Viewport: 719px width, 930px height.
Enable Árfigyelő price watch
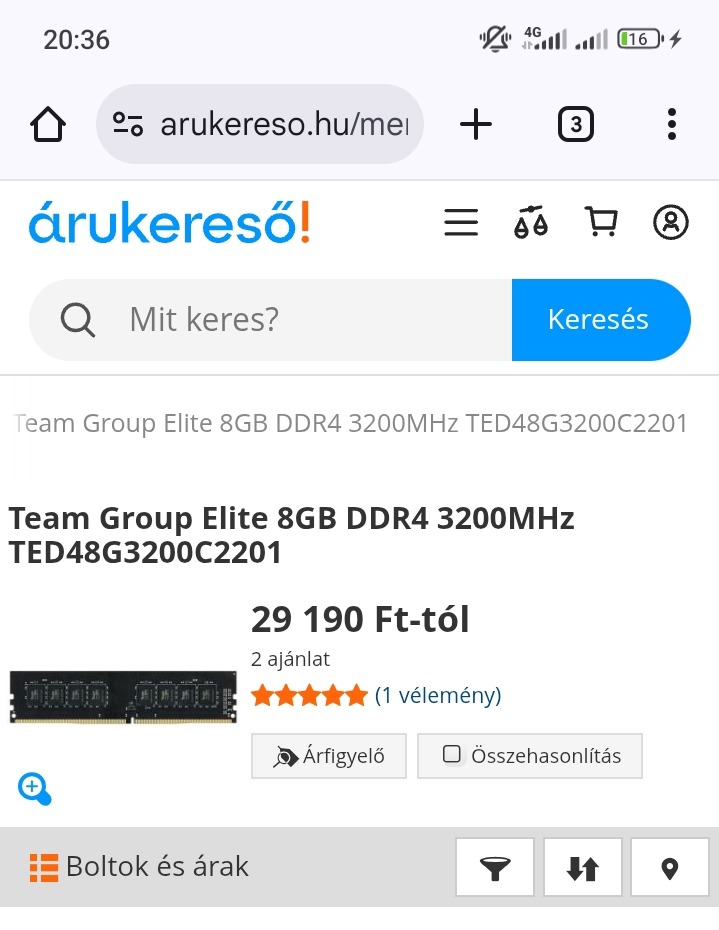[329, 756]
